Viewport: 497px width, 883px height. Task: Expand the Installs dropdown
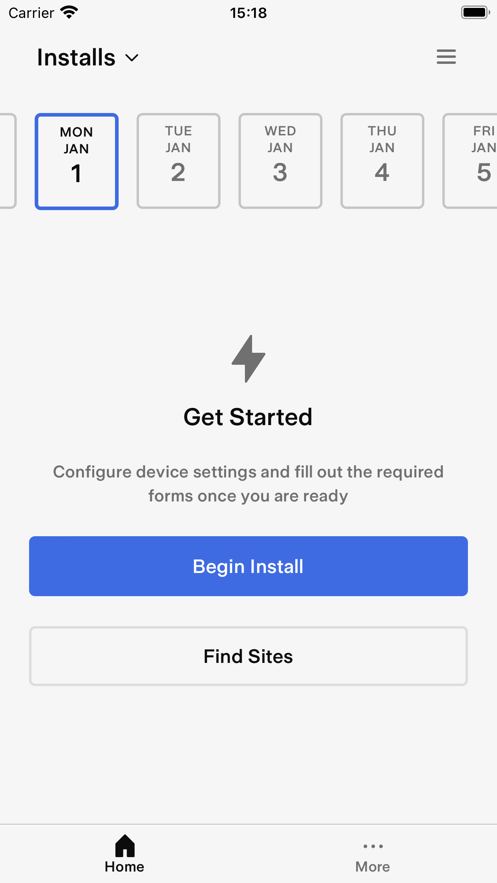tap(88, 57)
